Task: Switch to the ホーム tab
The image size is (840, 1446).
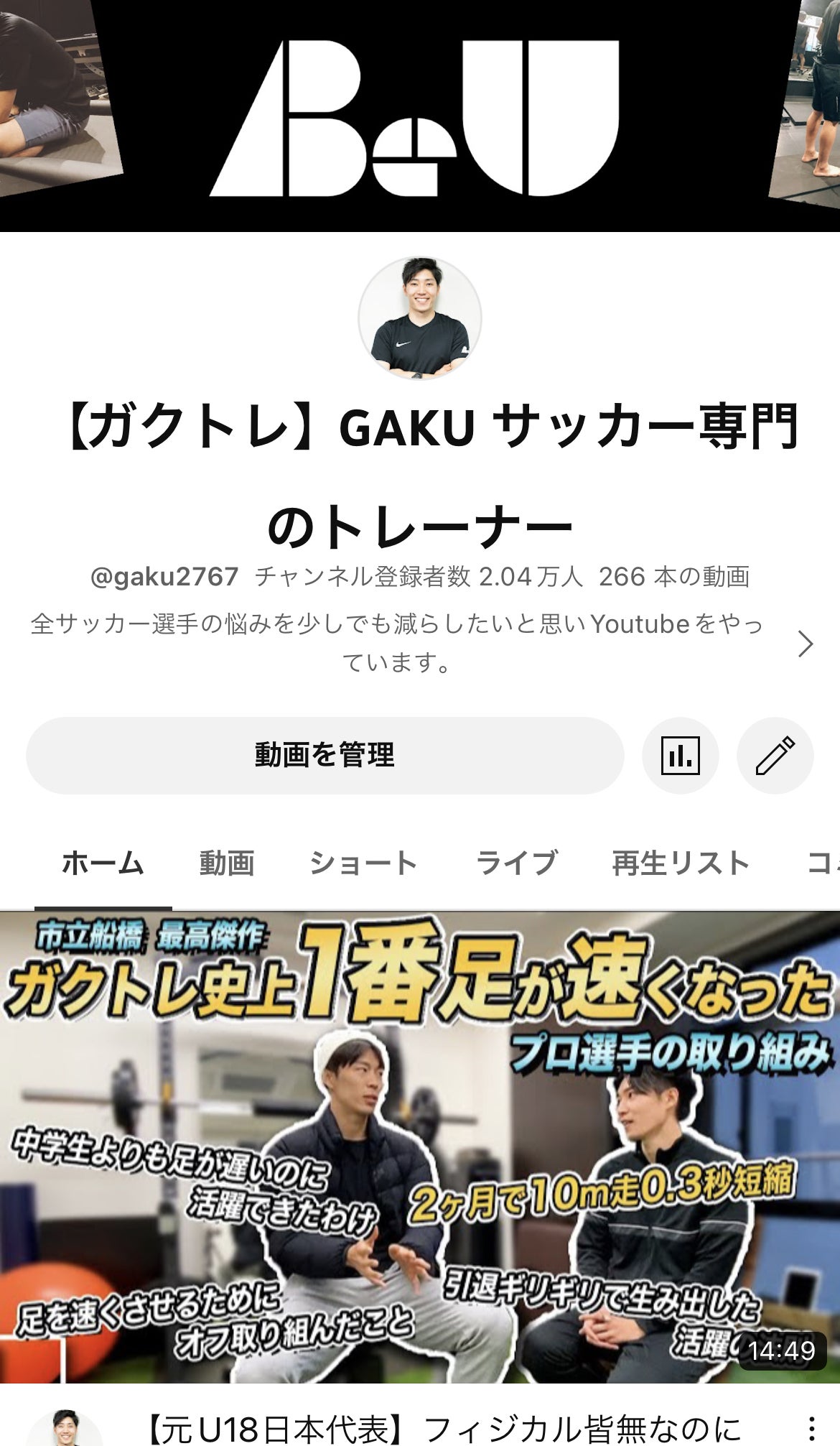Action: [x=103, y=863]
